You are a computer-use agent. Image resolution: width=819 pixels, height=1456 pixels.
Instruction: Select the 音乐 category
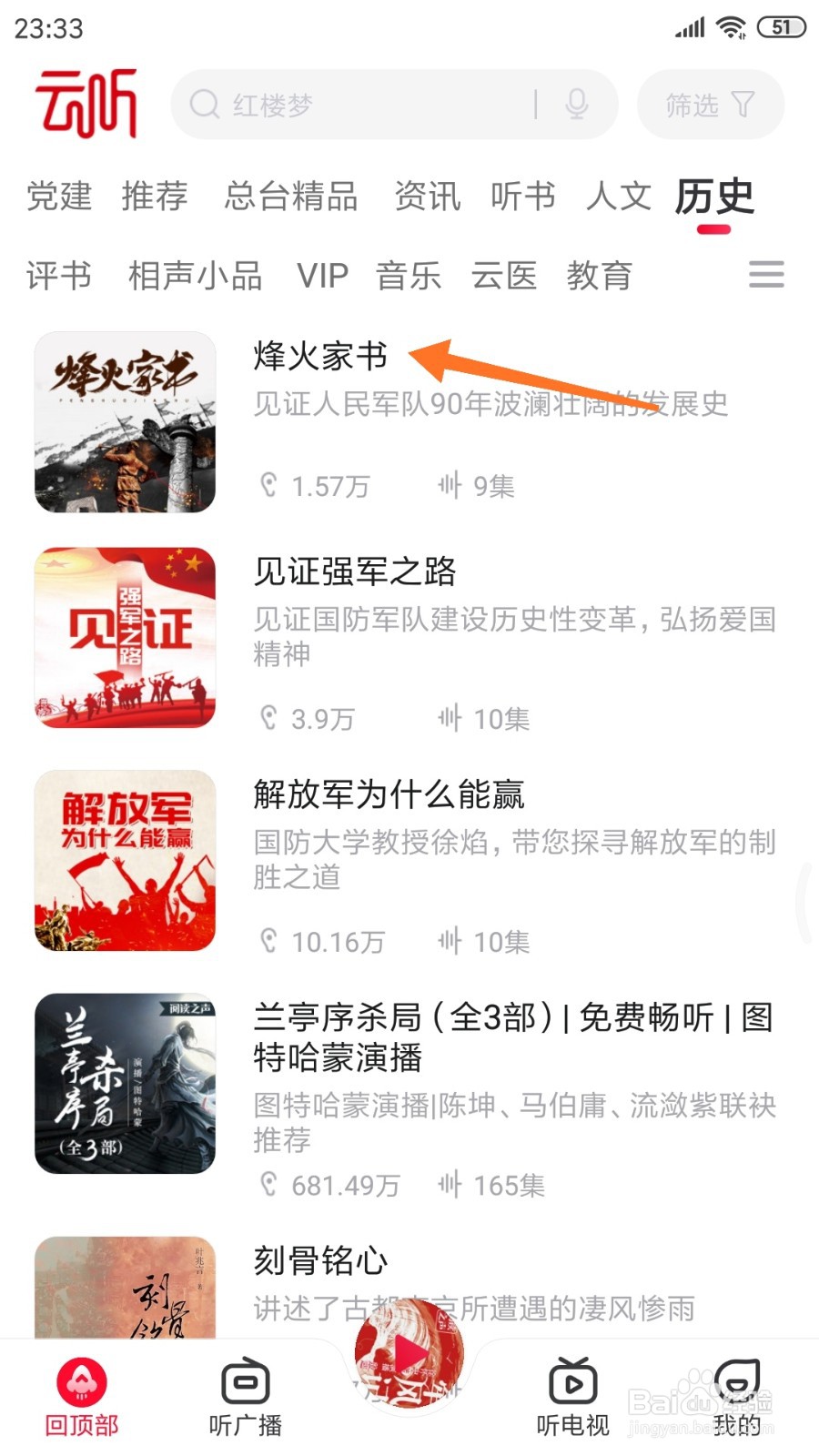(x=408, y=276)
